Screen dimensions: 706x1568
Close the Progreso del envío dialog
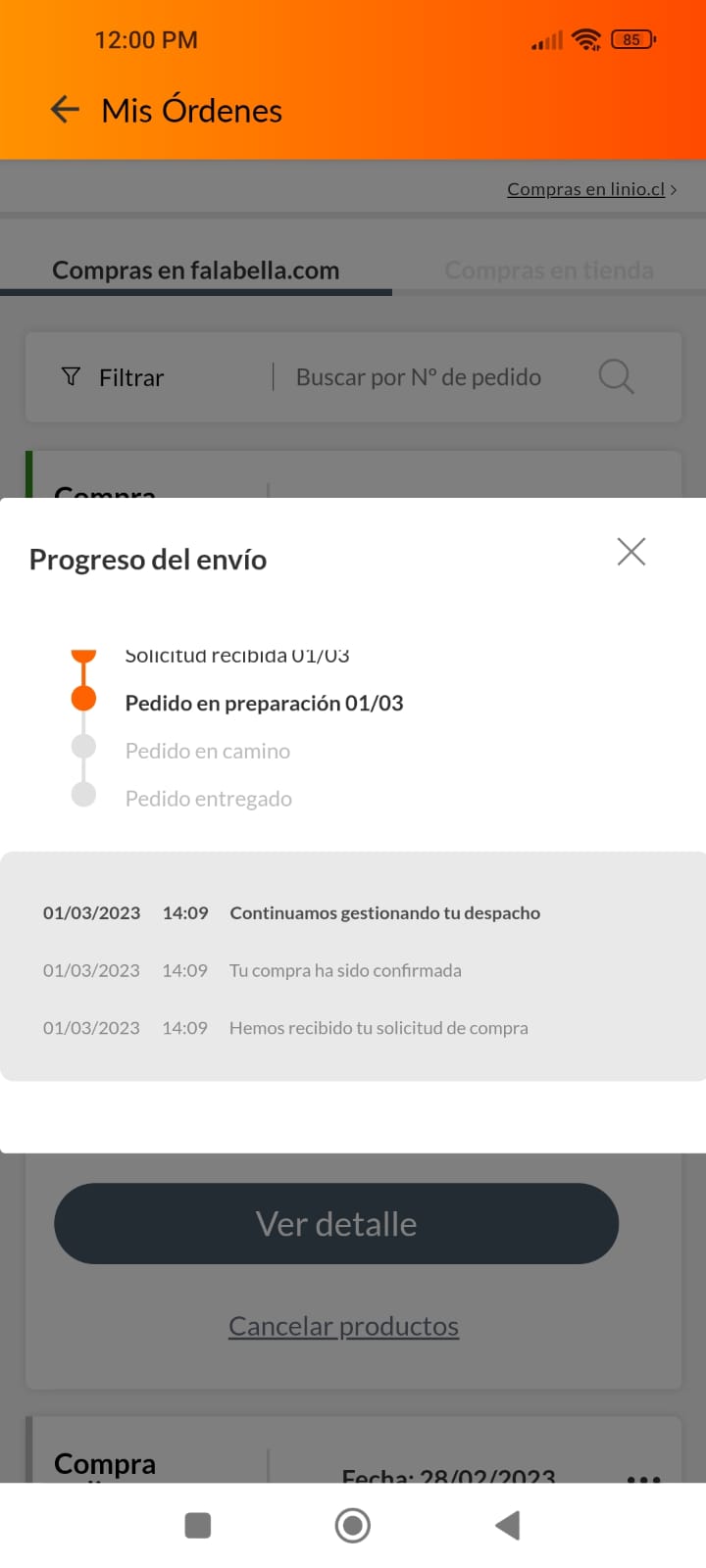pos(631,552)
